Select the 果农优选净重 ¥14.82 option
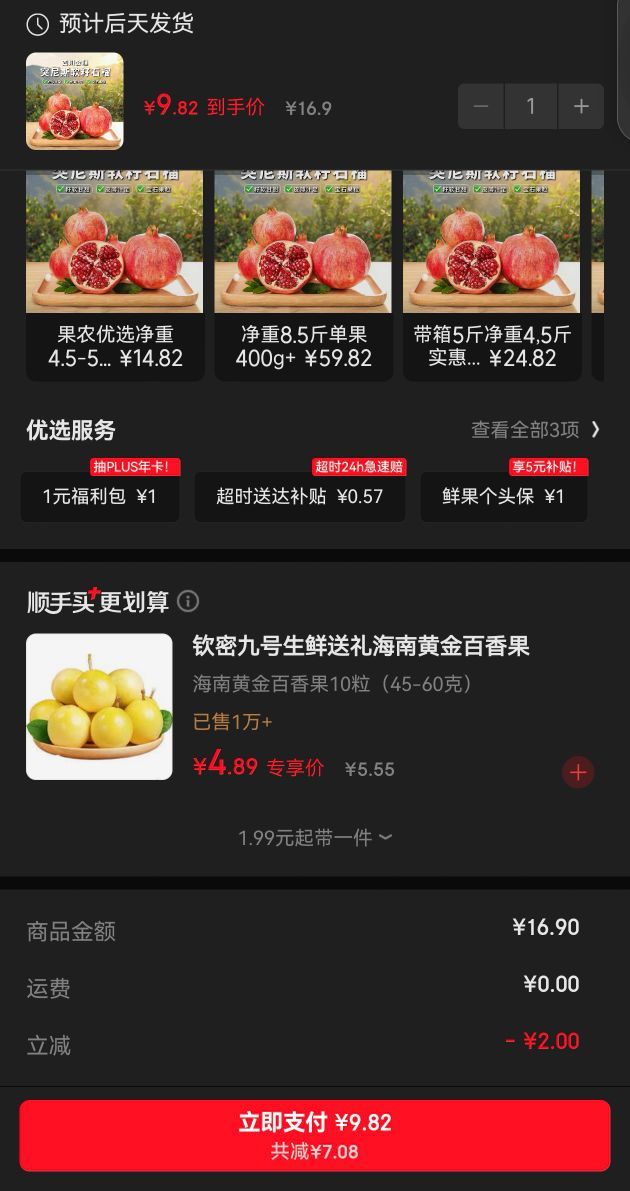 tap(115, 276)
